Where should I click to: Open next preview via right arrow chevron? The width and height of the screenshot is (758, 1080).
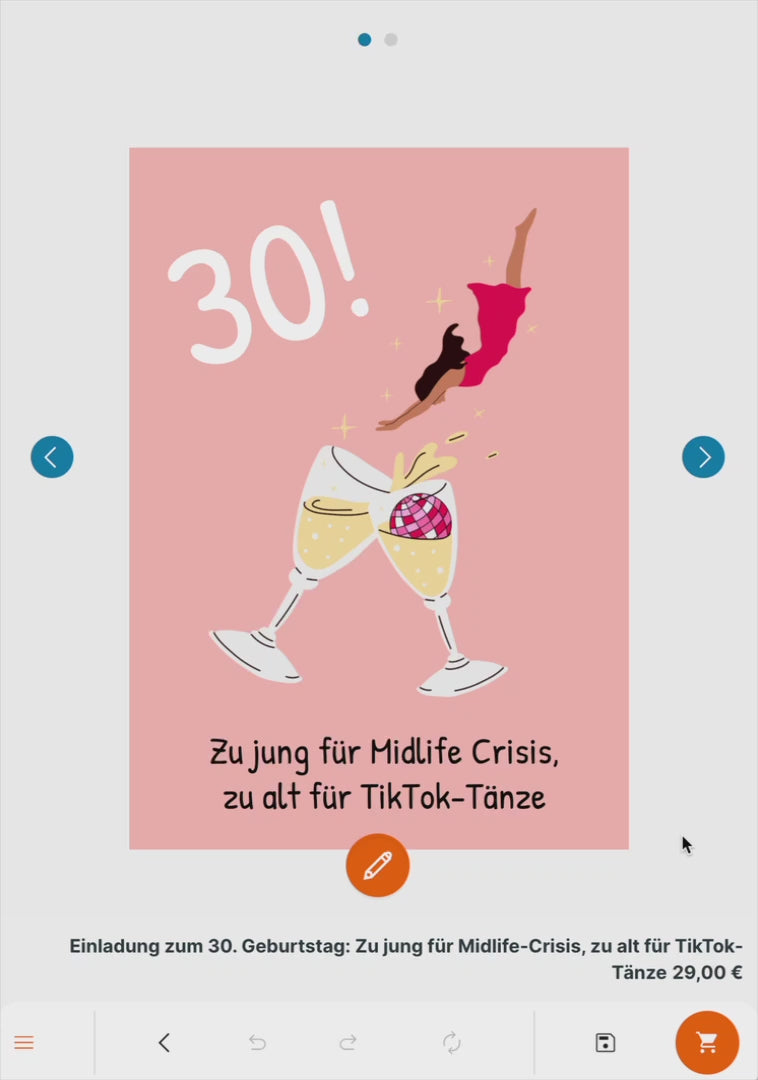coord(703,457)
